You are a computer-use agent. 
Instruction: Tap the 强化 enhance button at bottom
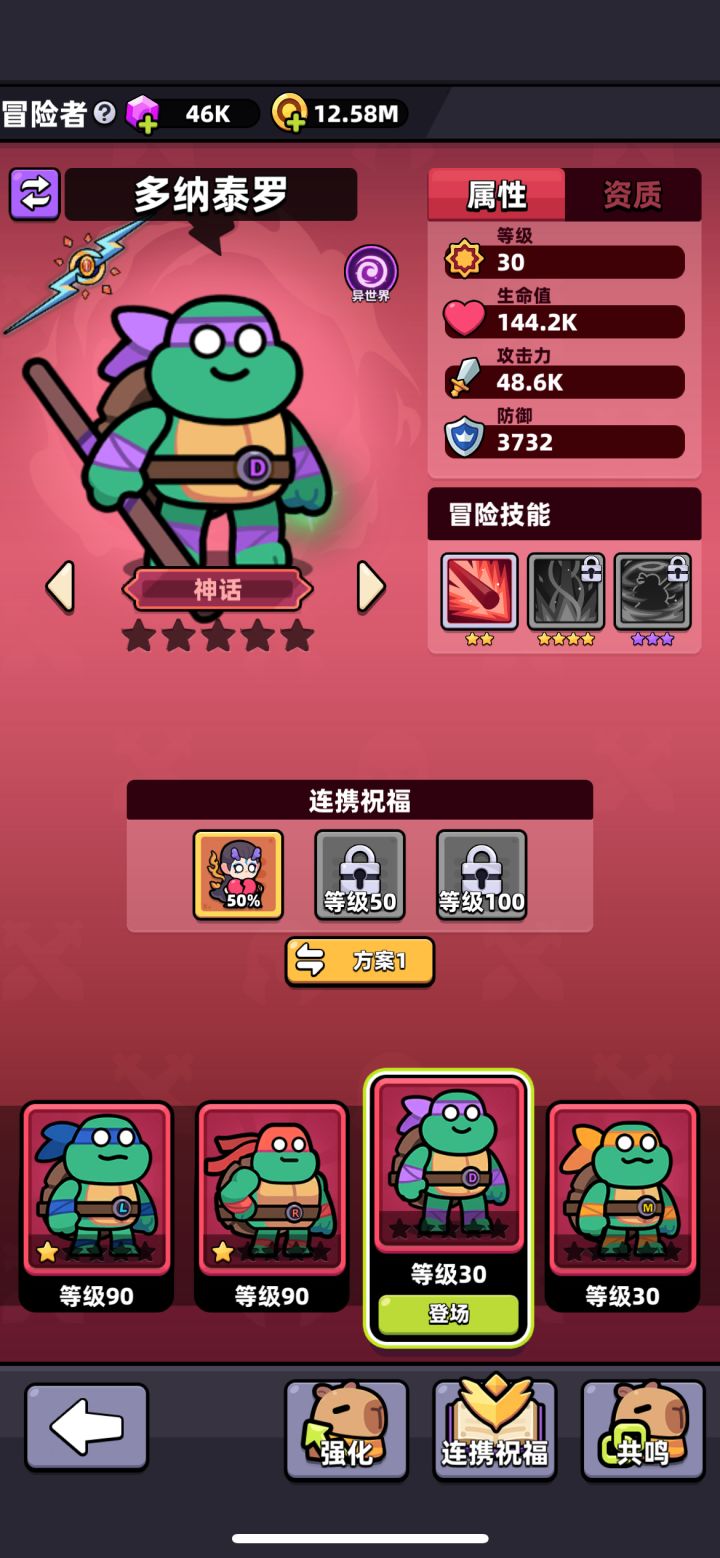point(345,1430)
